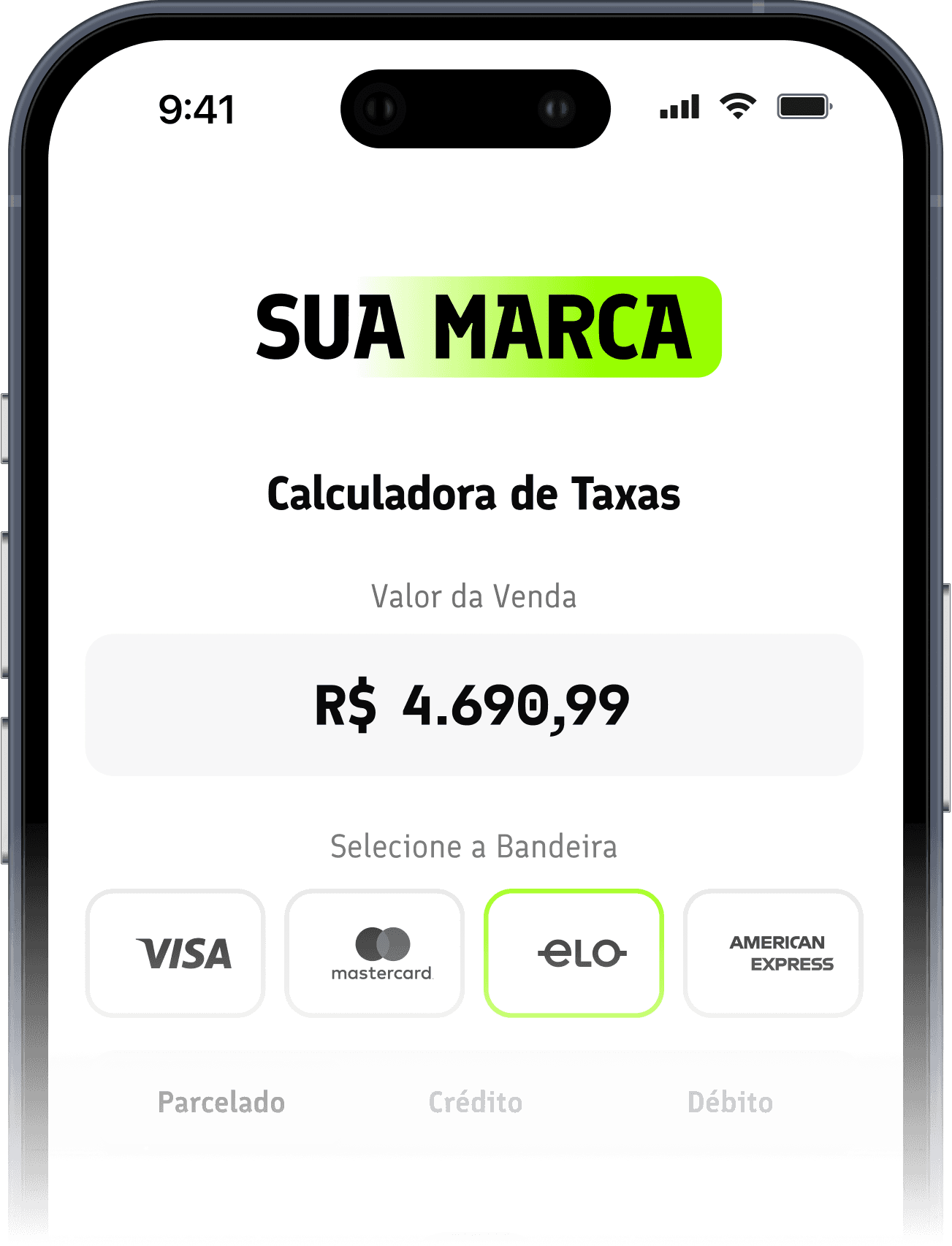Click the Wi-Fi status icon

[737, 106]
